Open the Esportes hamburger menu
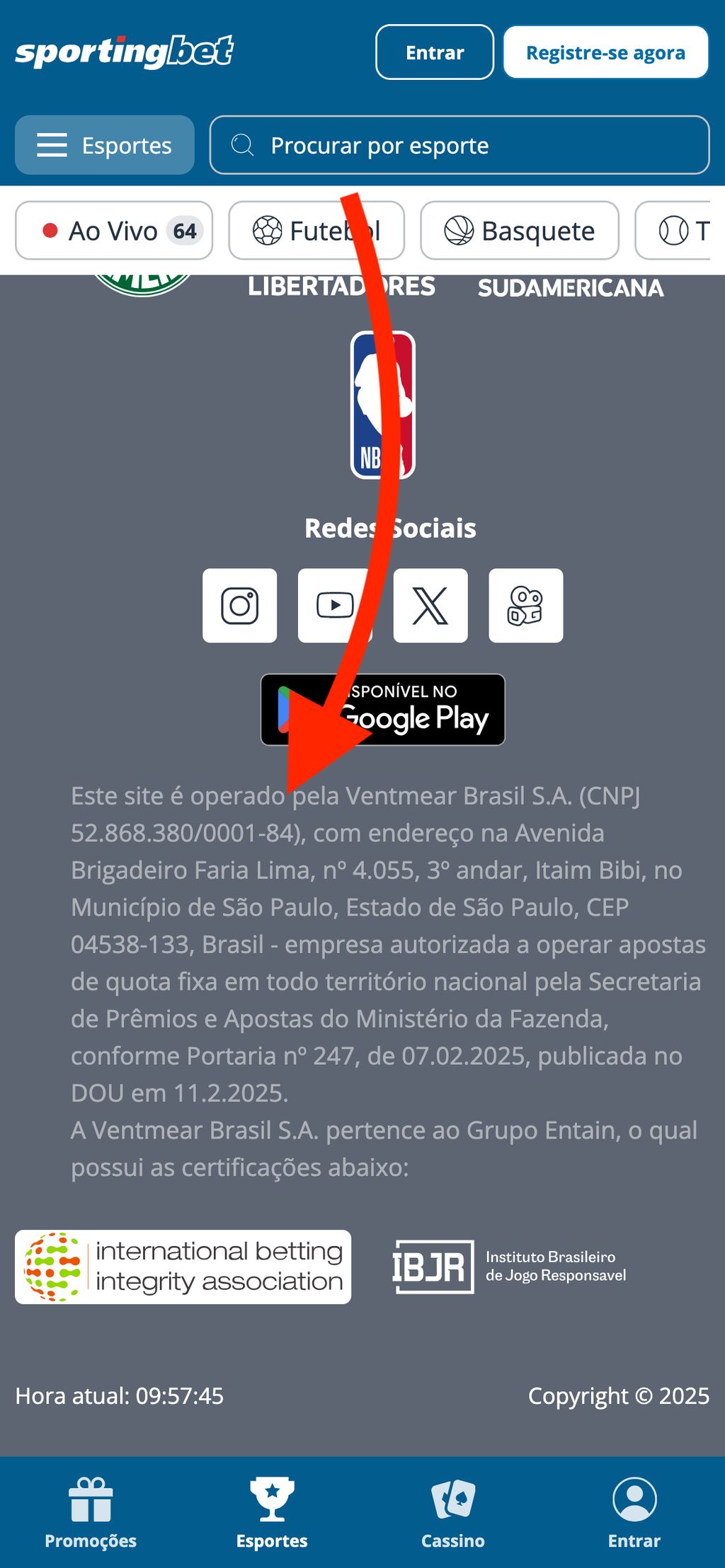 (52, 145)
